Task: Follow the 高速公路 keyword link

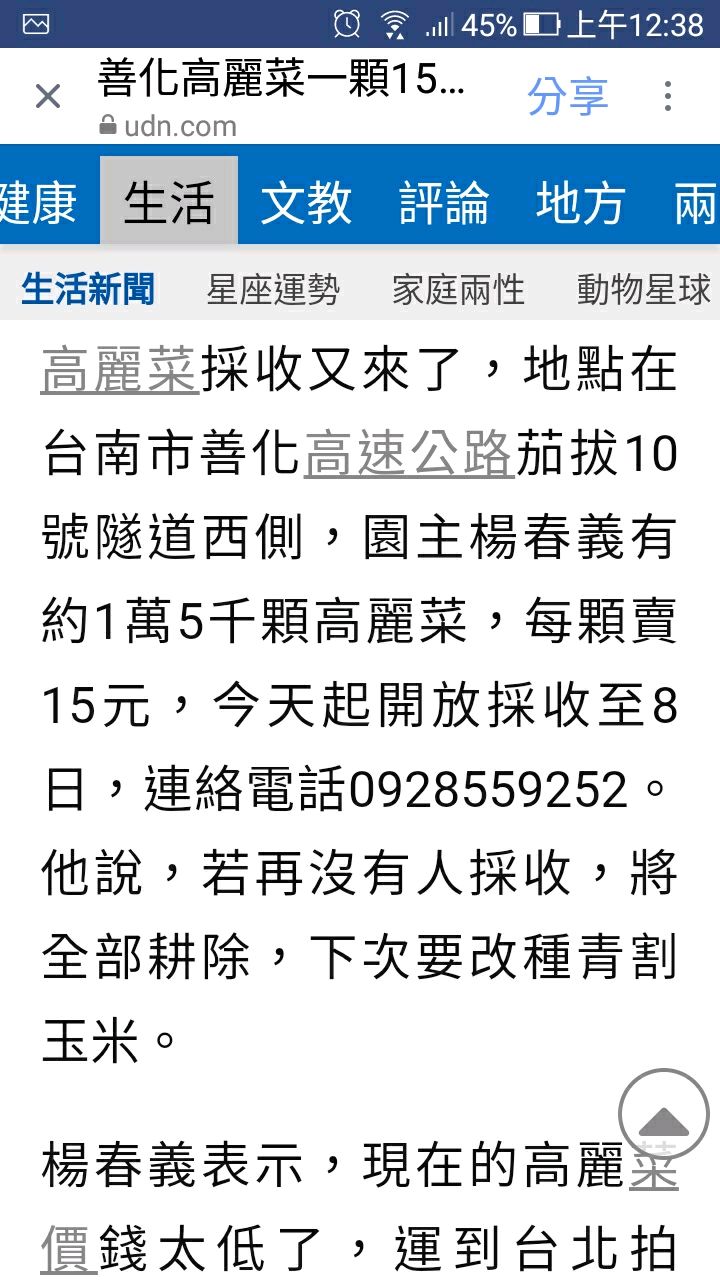Action: tap(408, 455)
